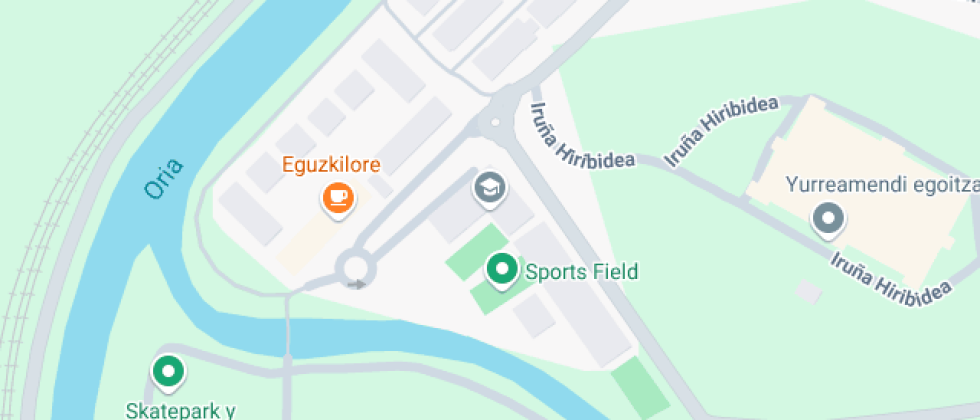Viewport: 980px width, 420px height.
Task: Open the Yurreamendi egoitza place pin
Action: point(828,220)
